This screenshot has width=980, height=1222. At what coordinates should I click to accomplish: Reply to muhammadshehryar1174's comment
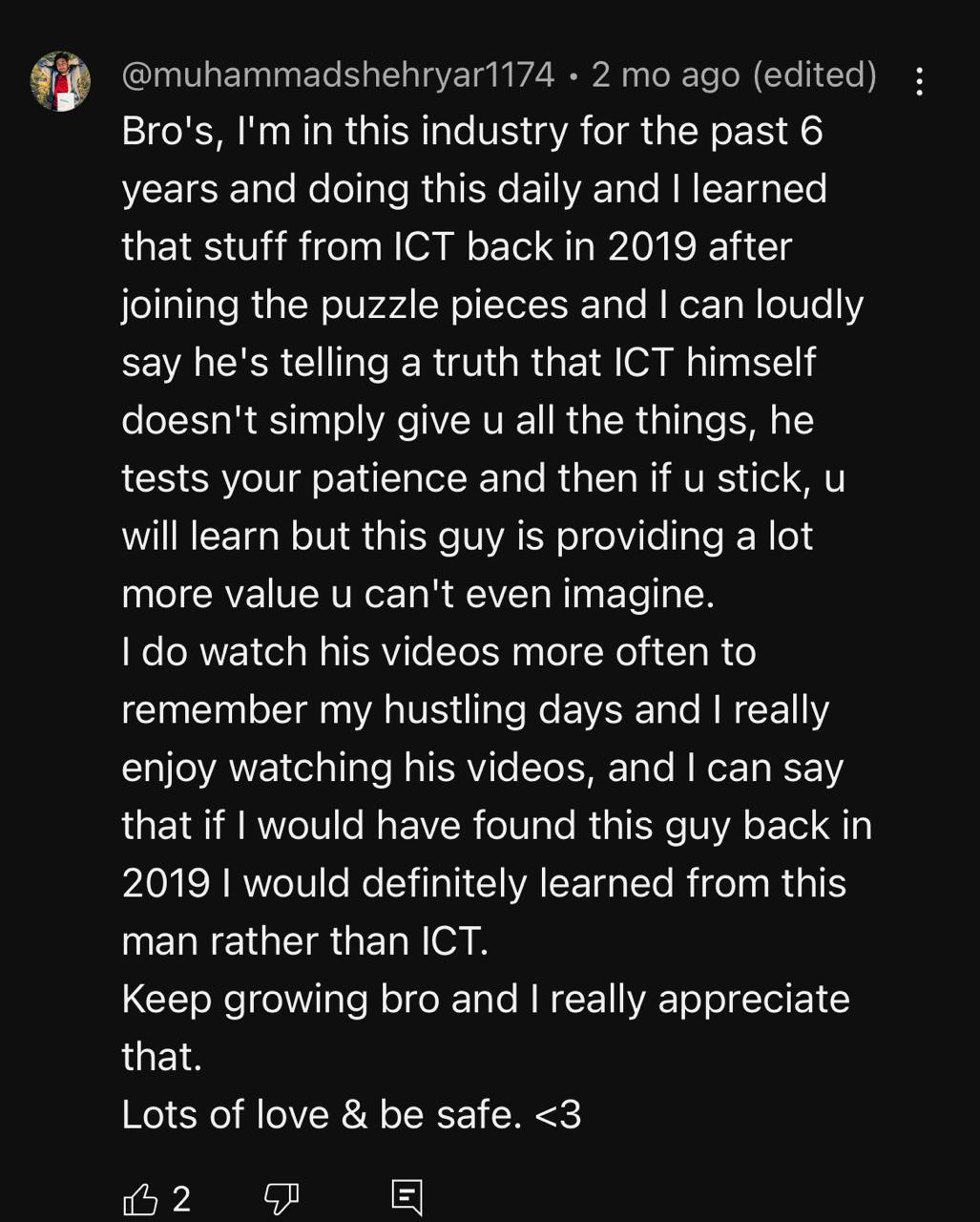[x=407, y=1196]
